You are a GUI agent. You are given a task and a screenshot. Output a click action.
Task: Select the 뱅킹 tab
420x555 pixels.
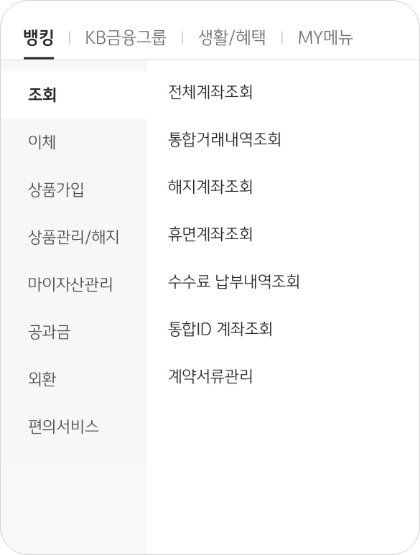click(x=39, y=38)
